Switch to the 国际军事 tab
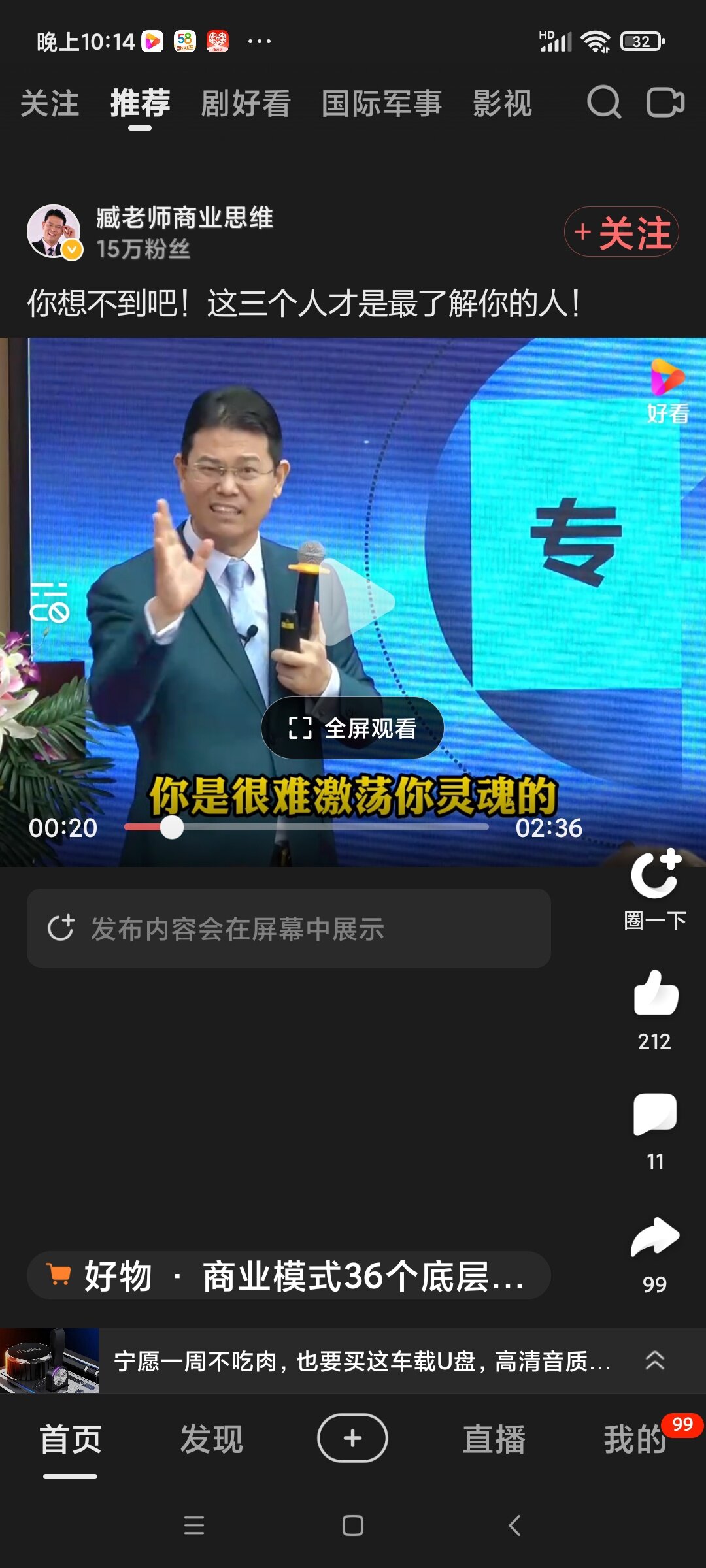Image resolution: width=706 pixels, height=1568 pixels. click(382, 104)
